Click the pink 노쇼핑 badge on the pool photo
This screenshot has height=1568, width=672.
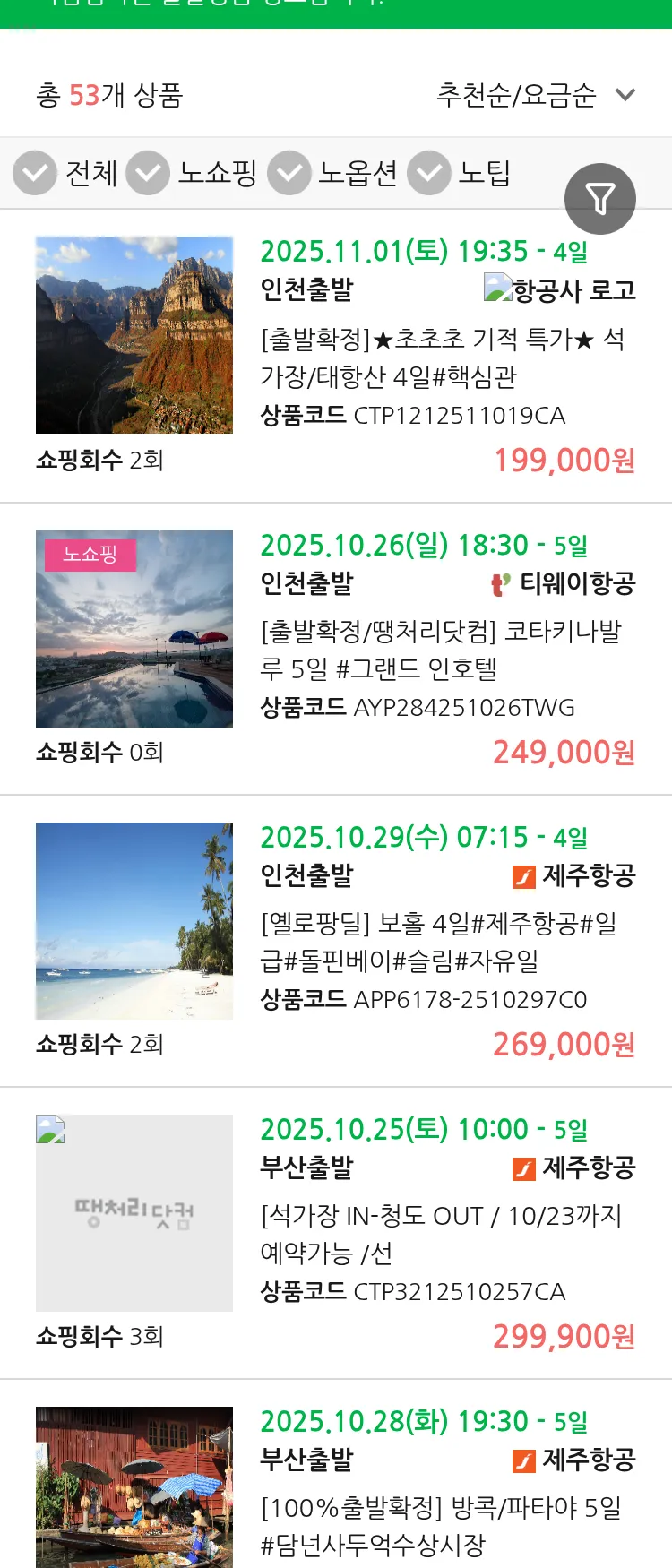pyautogui.click(x=89, y=556)
